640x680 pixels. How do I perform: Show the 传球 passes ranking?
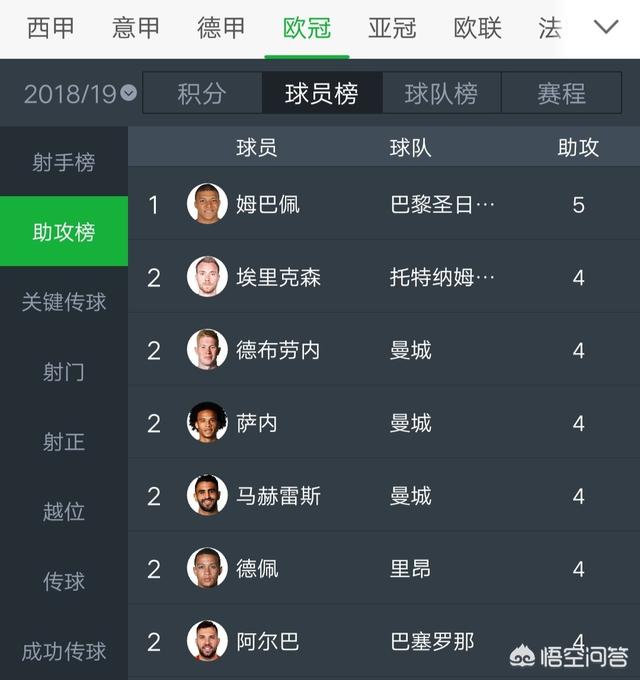[64, 582]
